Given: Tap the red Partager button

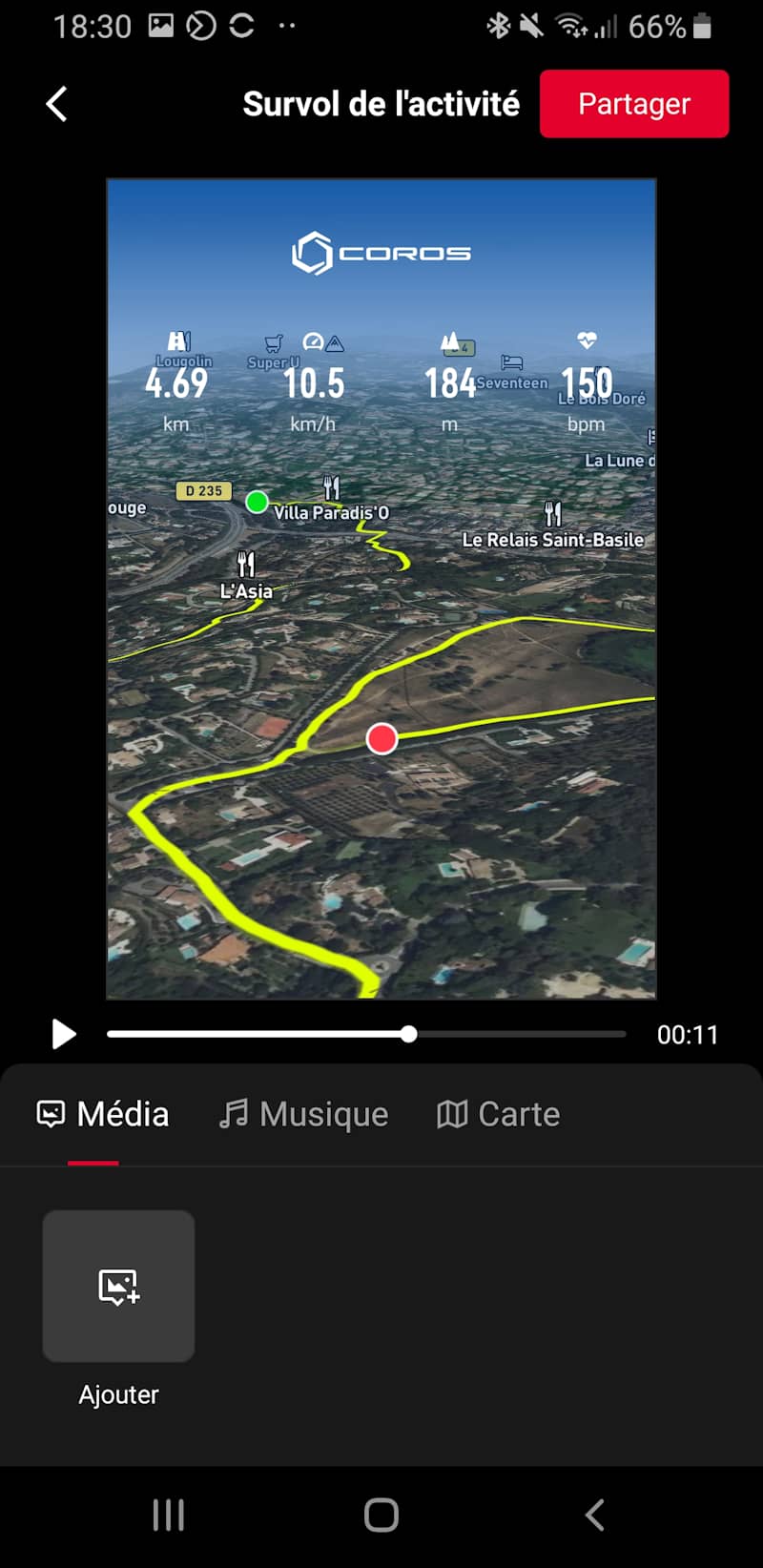Looking at the screenshot, I should [634, 104].
